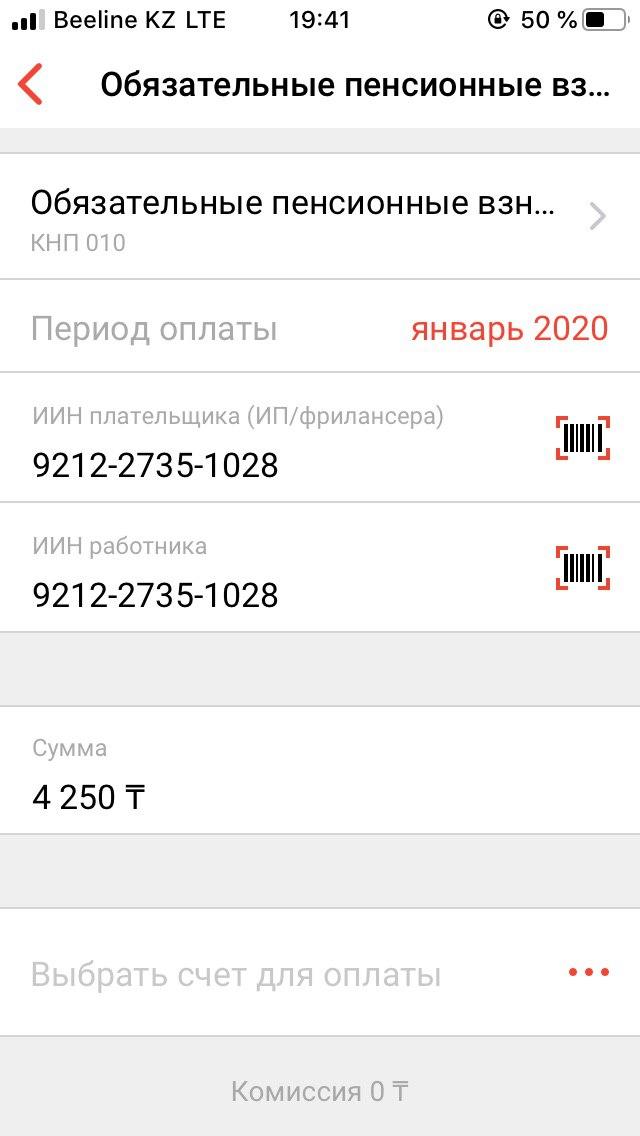Scan barcode for ИИН плательщика
The image size is (640, 1136).
click(582, 438)
